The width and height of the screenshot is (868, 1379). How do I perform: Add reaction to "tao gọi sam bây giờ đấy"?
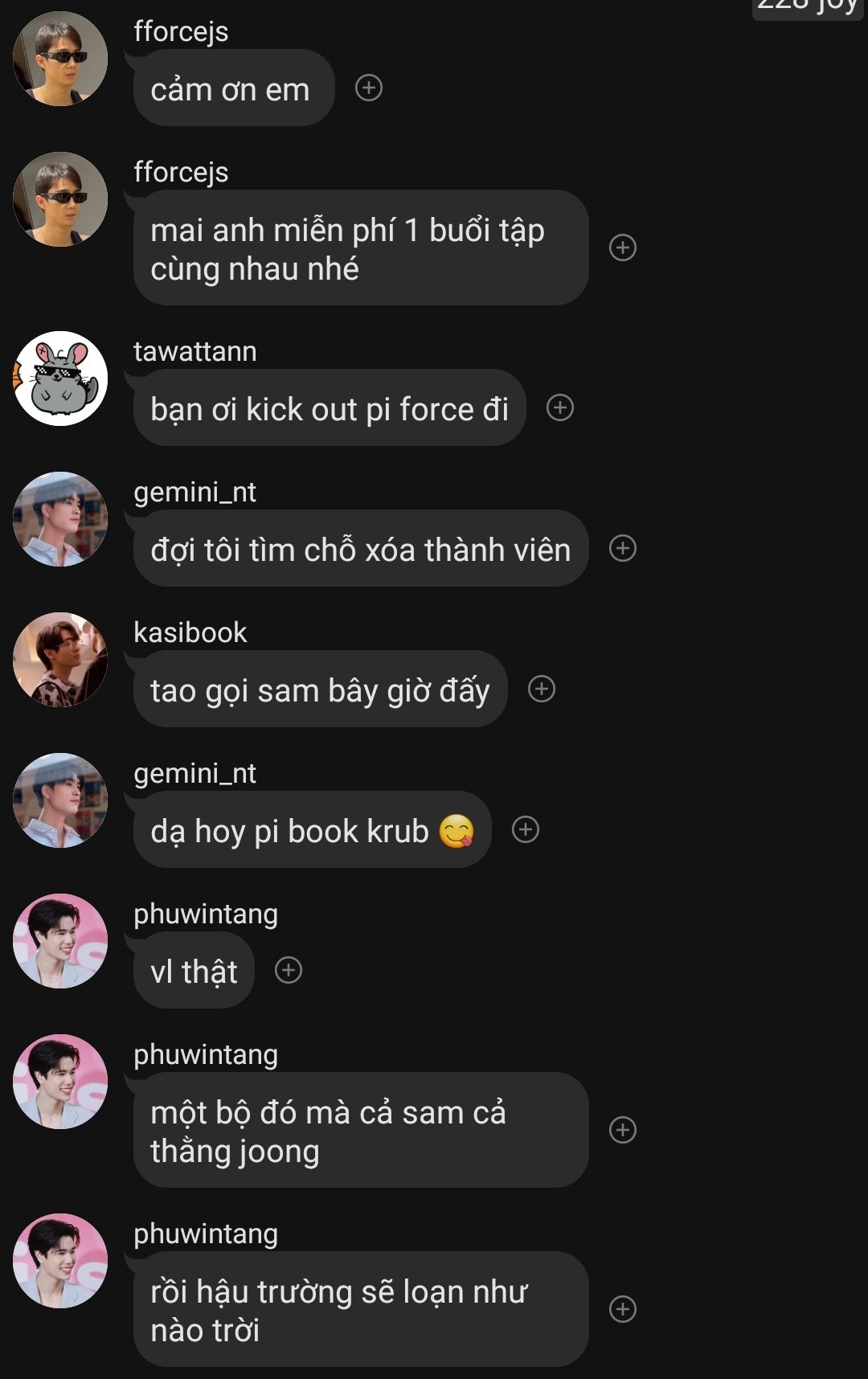542,689
